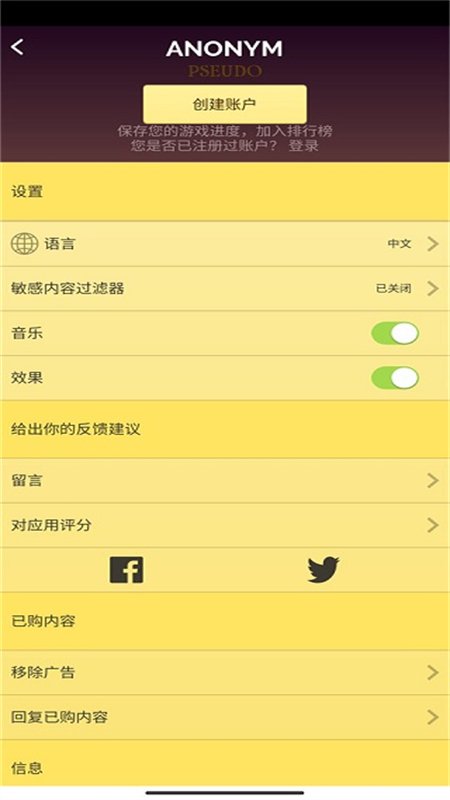
Task: Tap the 登录 link
Action: [304, 145]
